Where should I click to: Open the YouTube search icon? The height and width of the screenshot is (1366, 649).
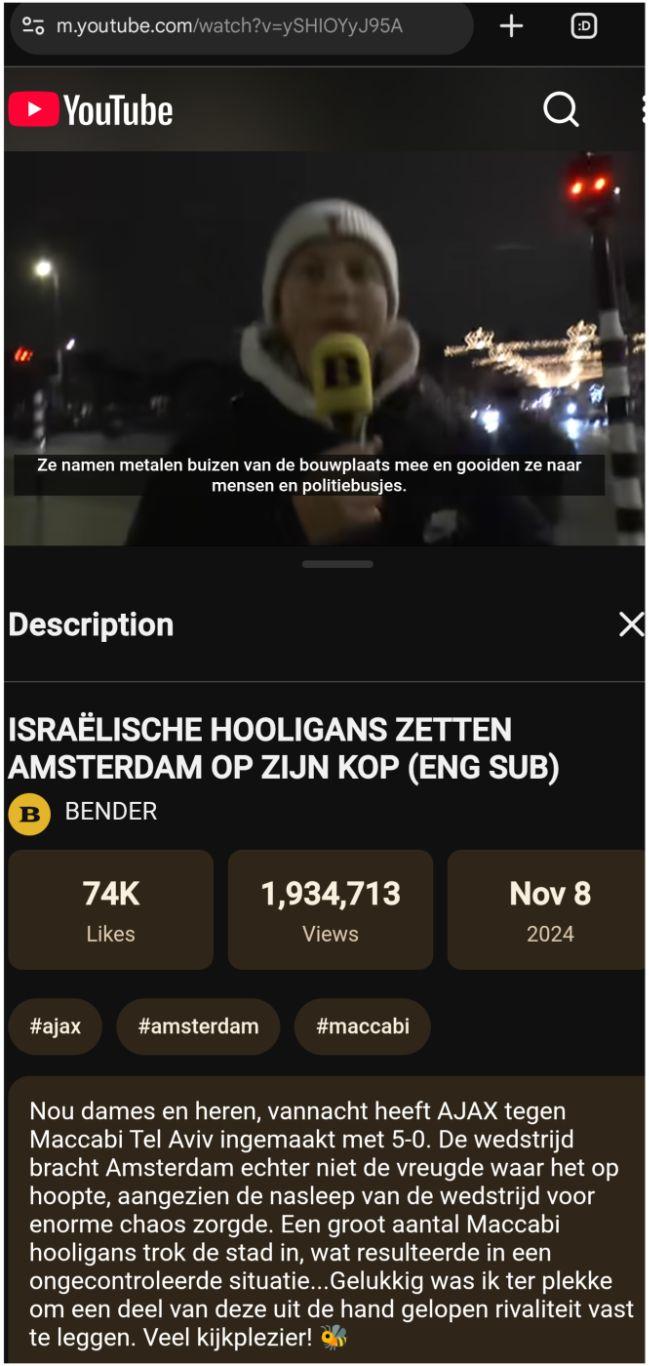click(561, 109)
